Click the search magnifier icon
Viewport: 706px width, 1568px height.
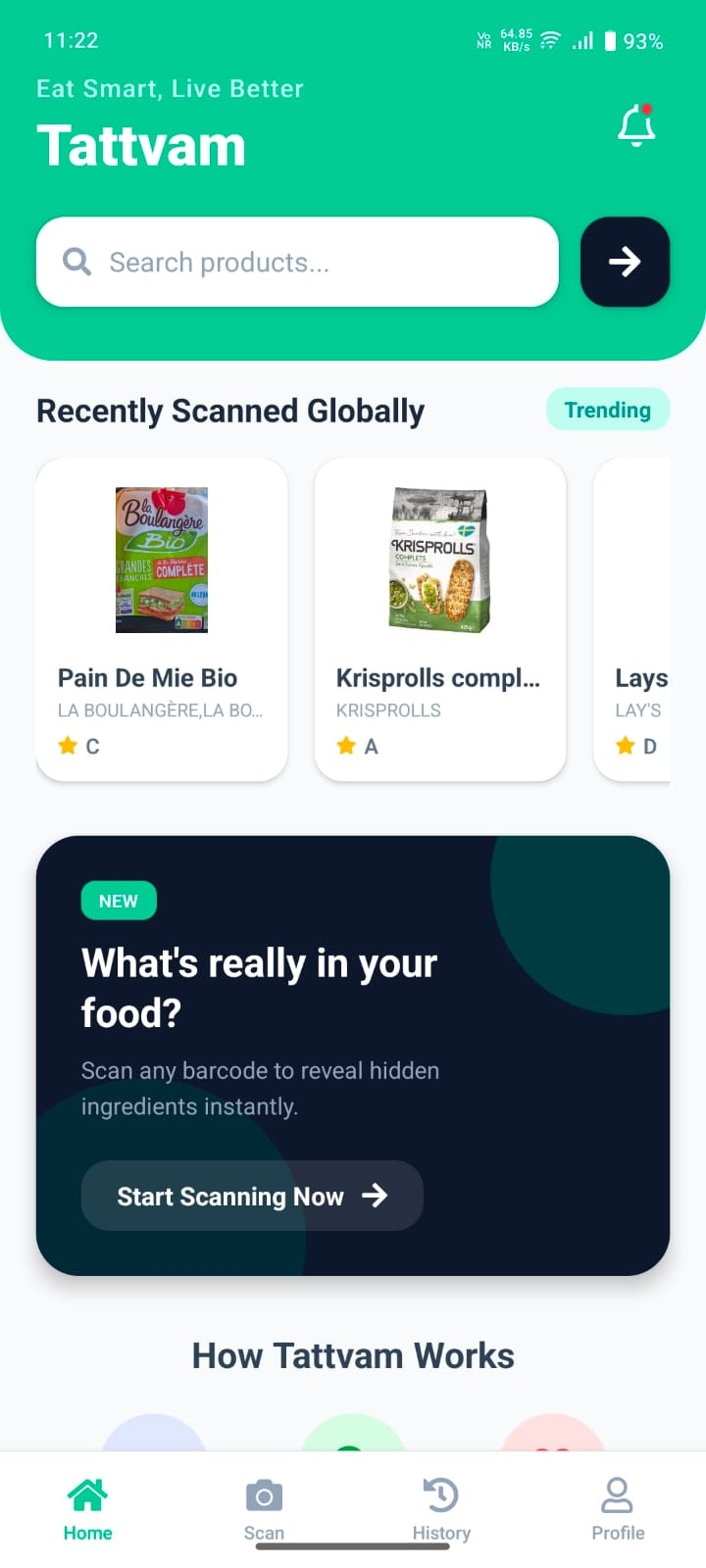tap(76, 262)
